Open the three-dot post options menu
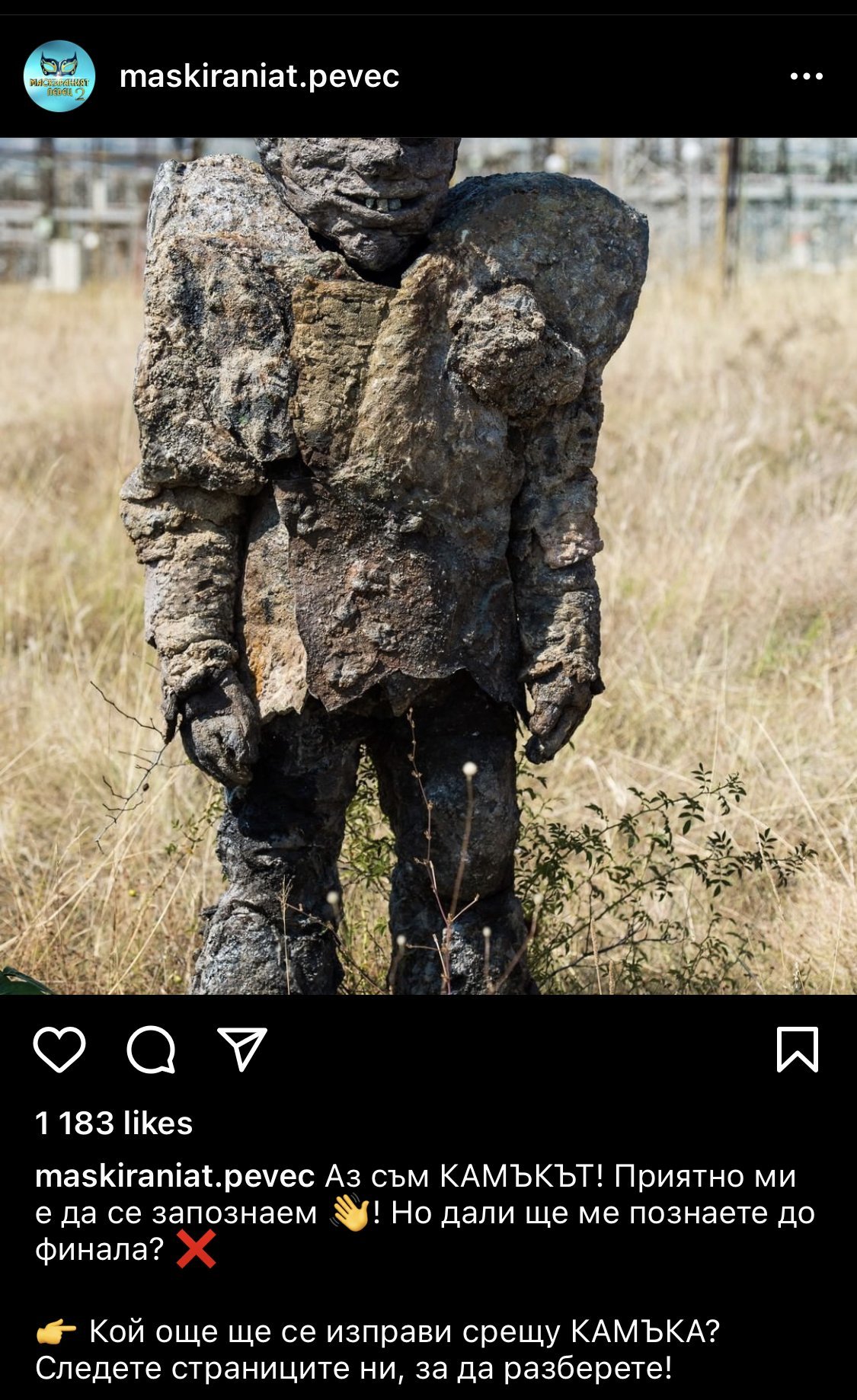The height and width of the screenshot is (1400, 857). click(807, 76)
